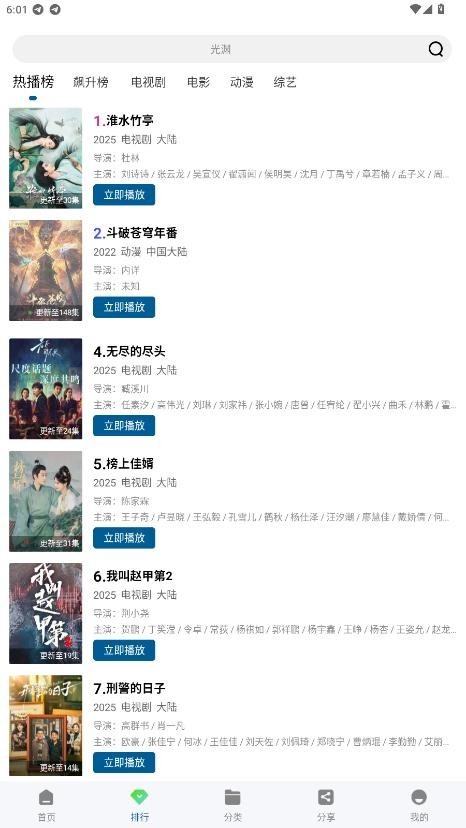
Task: Tap 立即播放 for 斗破苍穹年番
Action: pos(124,307)
